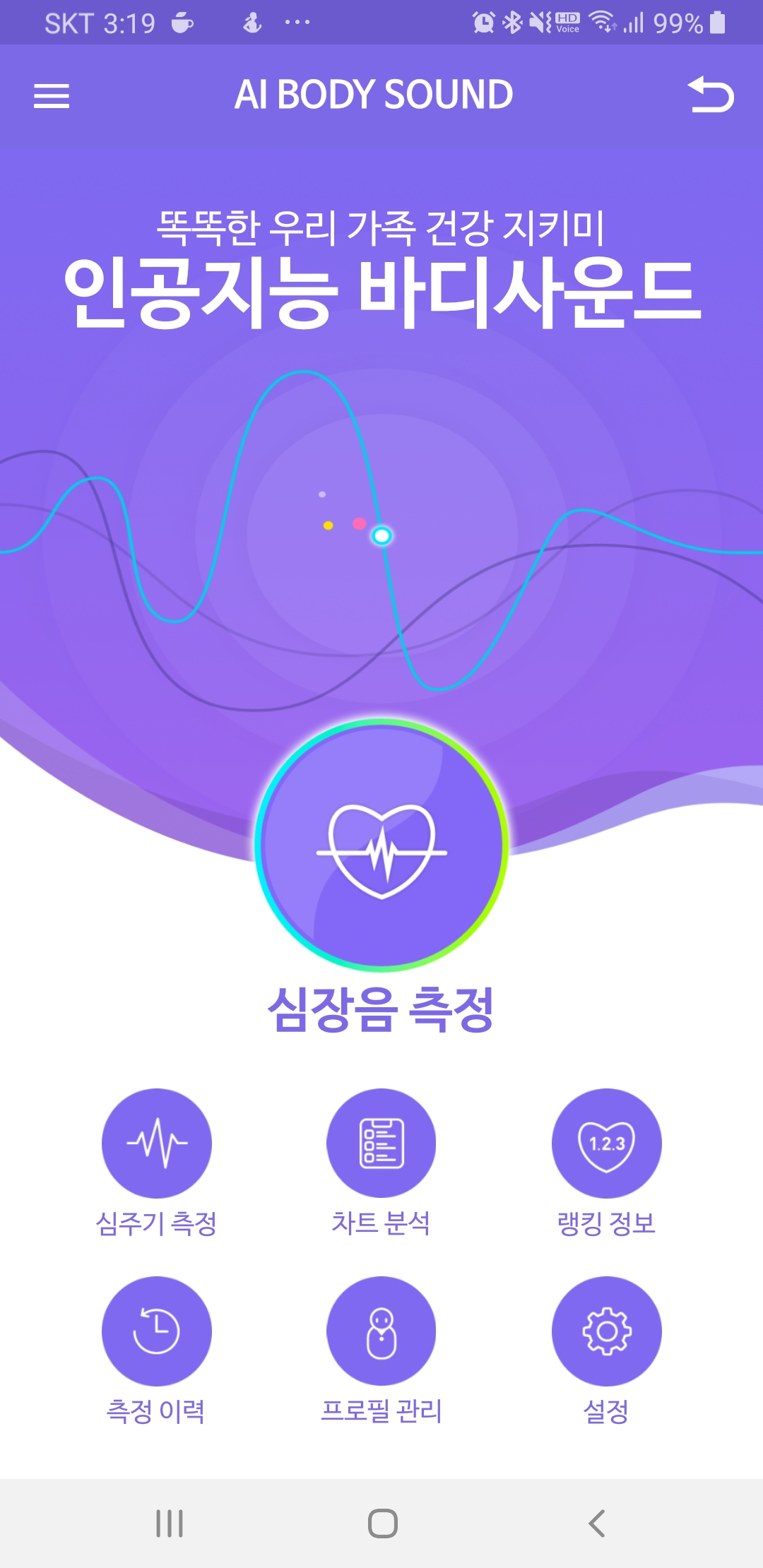
Task: View 랭킹 정보
Action: point(606,1144)
